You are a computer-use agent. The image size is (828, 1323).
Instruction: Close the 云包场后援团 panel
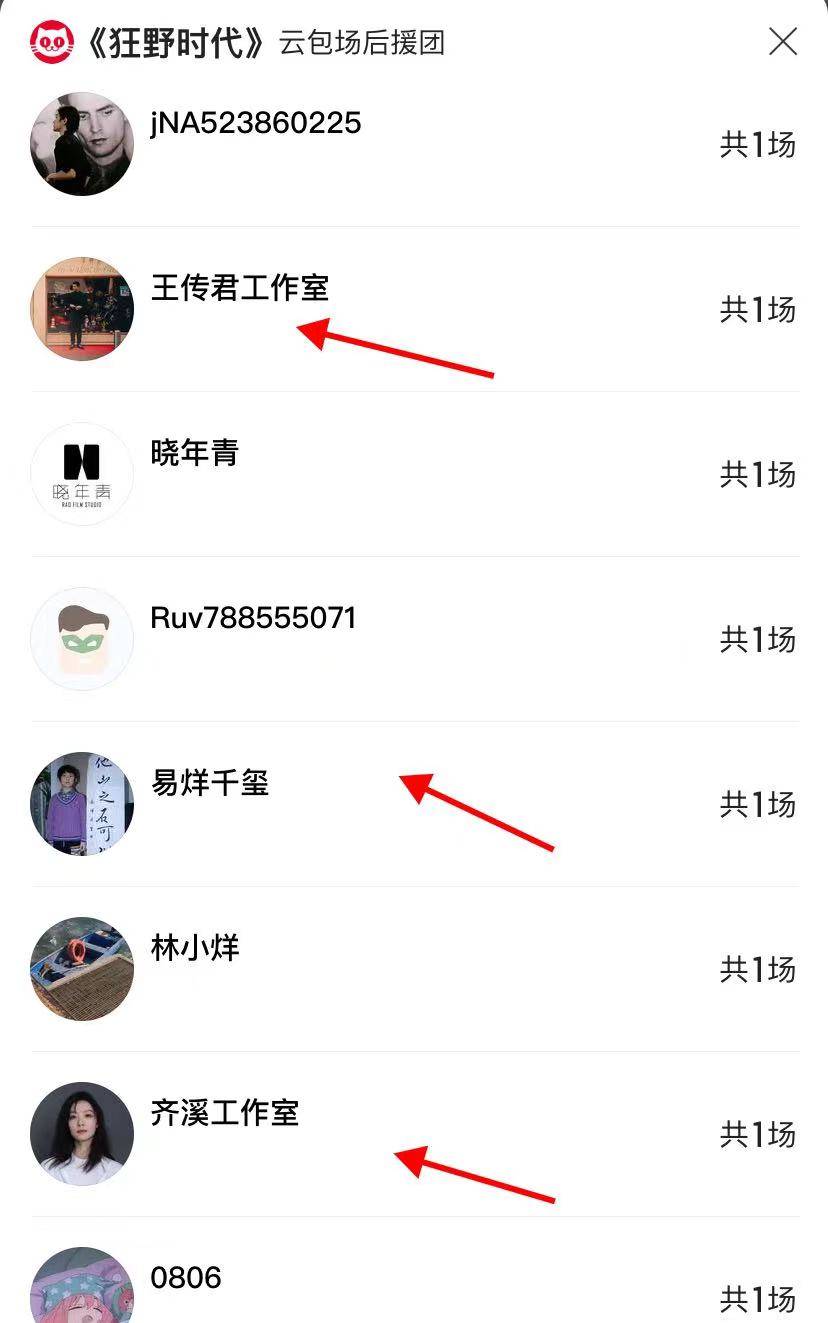(782, 42)
